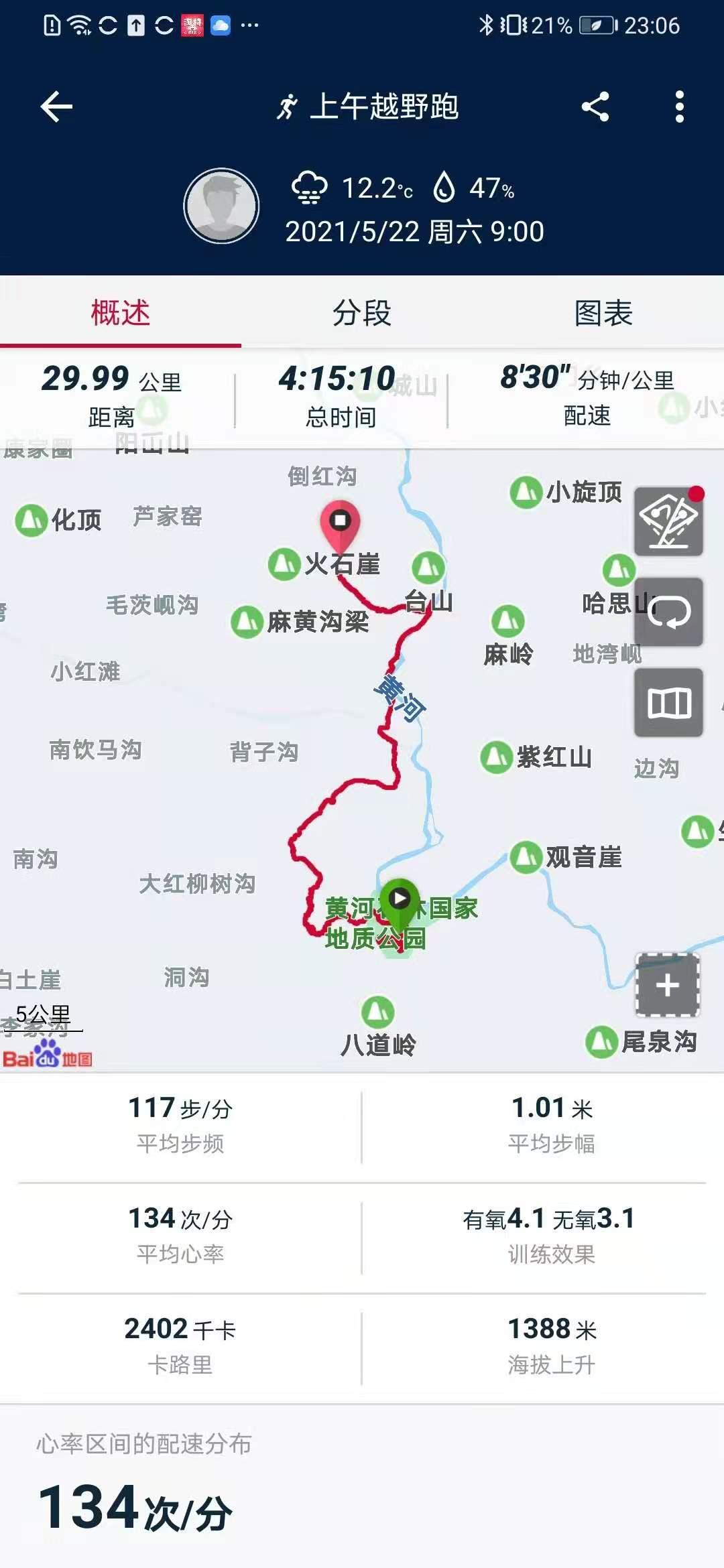Tap the back arrow
Image resolution: width=724 pixels, height=1568 pixels.
pyautogui.click(x=56, y=105)
